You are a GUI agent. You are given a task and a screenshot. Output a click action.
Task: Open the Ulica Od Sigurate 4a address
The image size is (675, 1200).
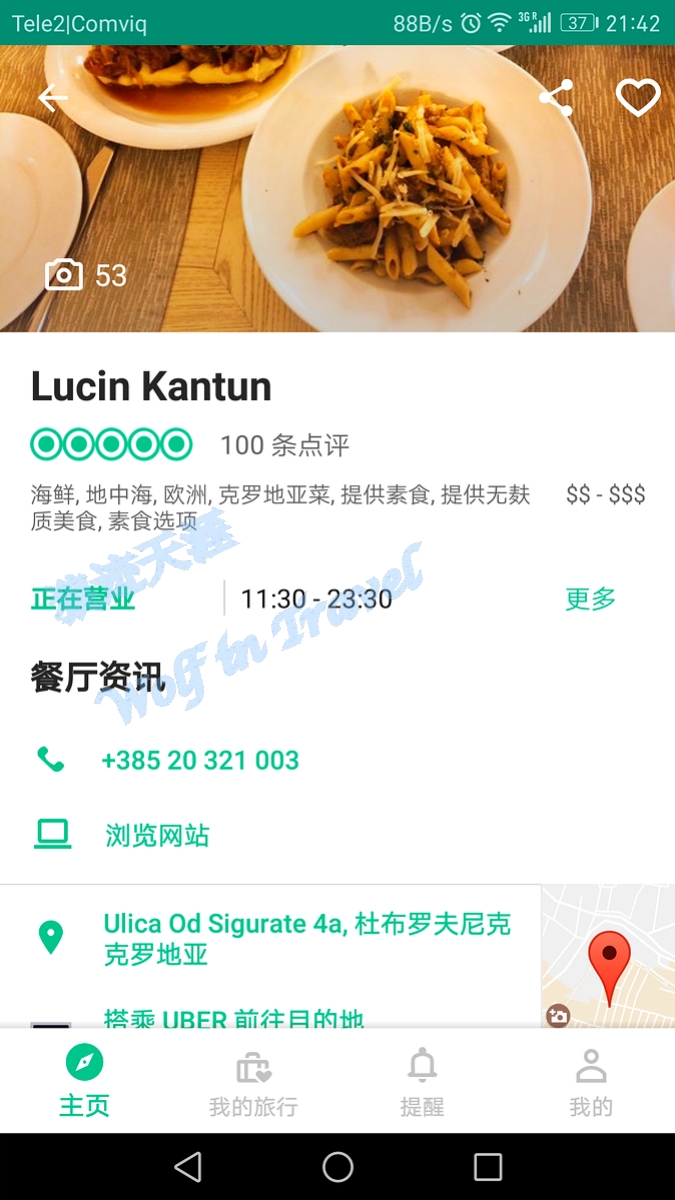pos(306,938)
